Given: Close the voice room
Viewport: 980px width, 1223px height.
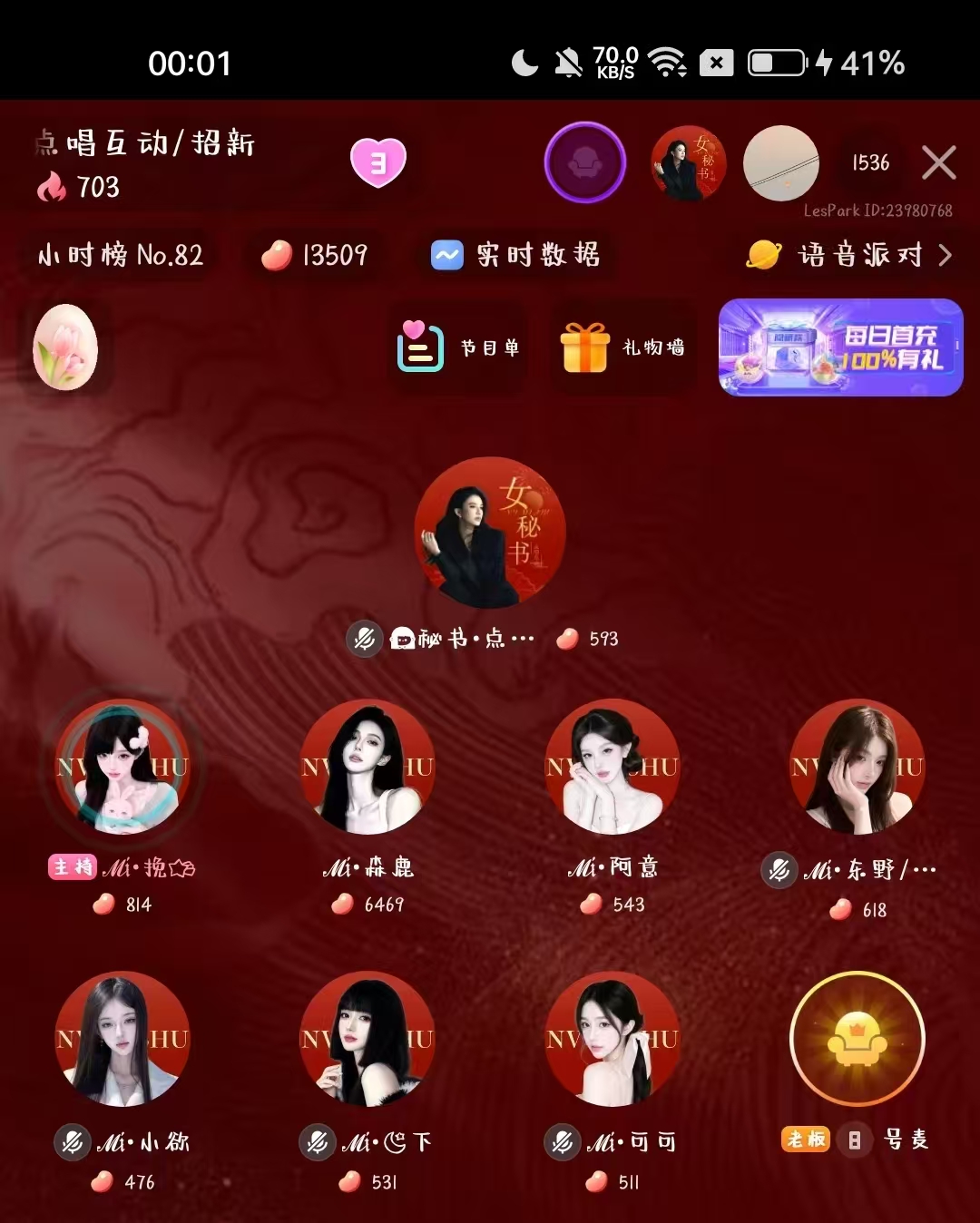Looking at the screenshot, I should click(938, 163).
